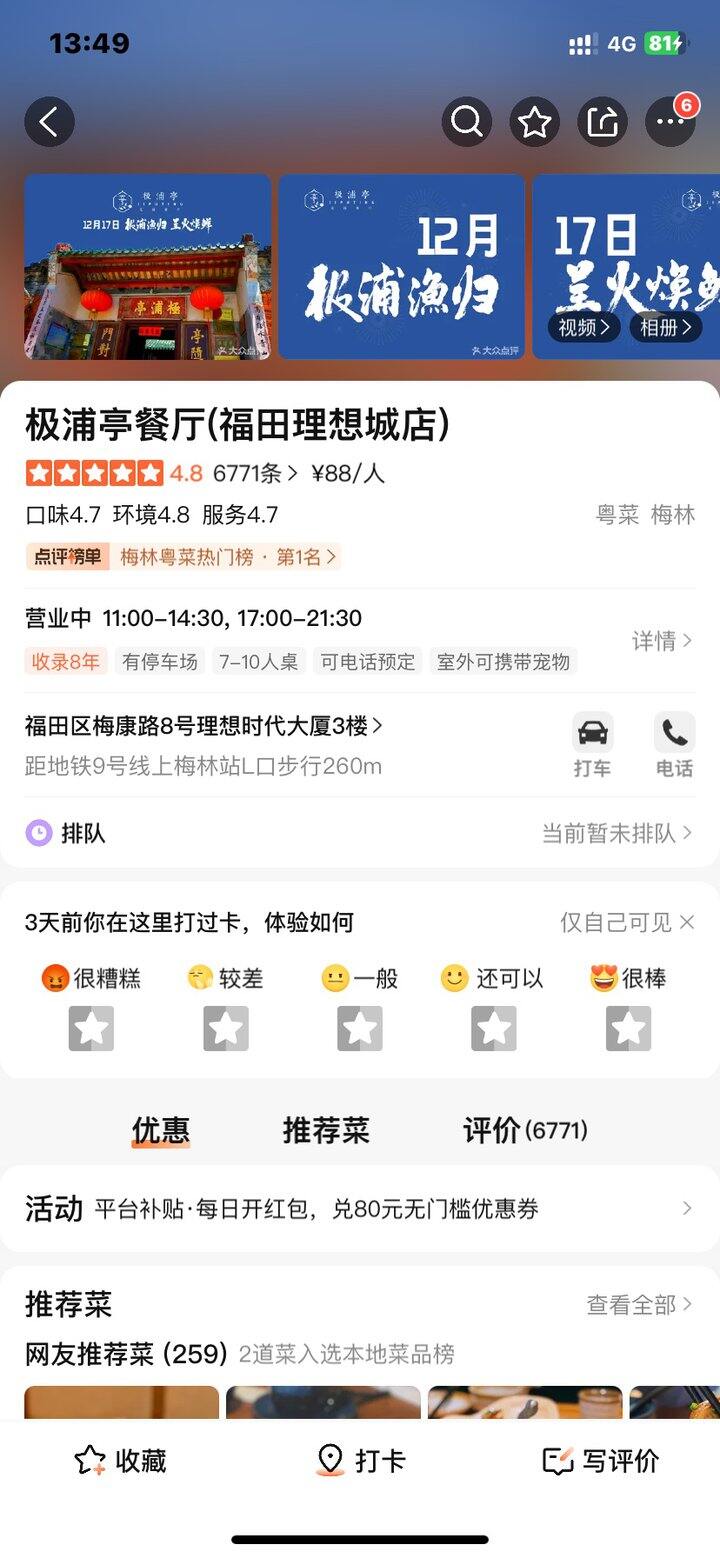
Task: Tap 打车 to hail a ride
Action: (593, 745)
